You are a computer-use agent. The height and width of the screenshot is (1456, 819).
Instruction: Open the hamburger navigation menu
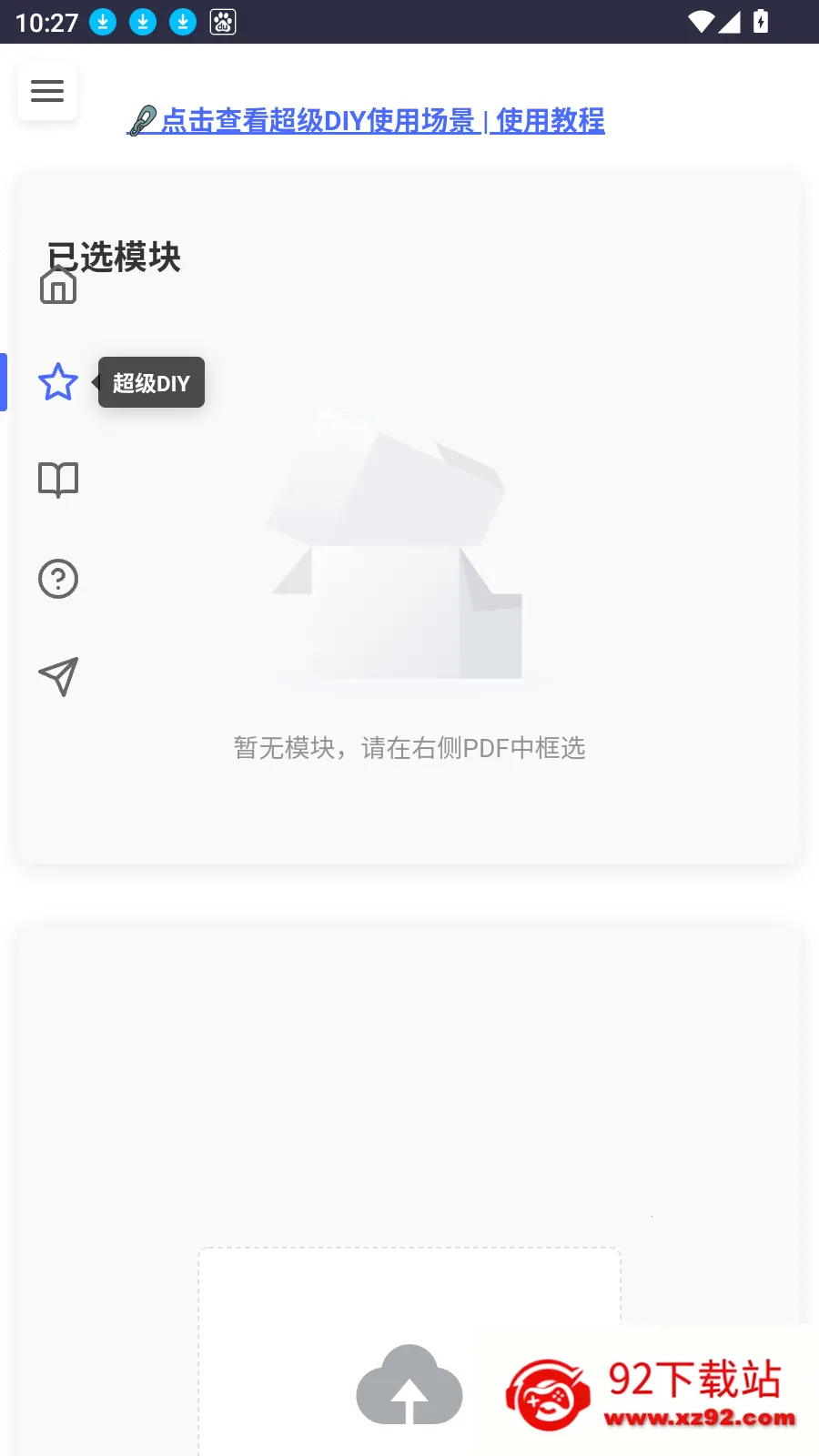tap(47, 91)
